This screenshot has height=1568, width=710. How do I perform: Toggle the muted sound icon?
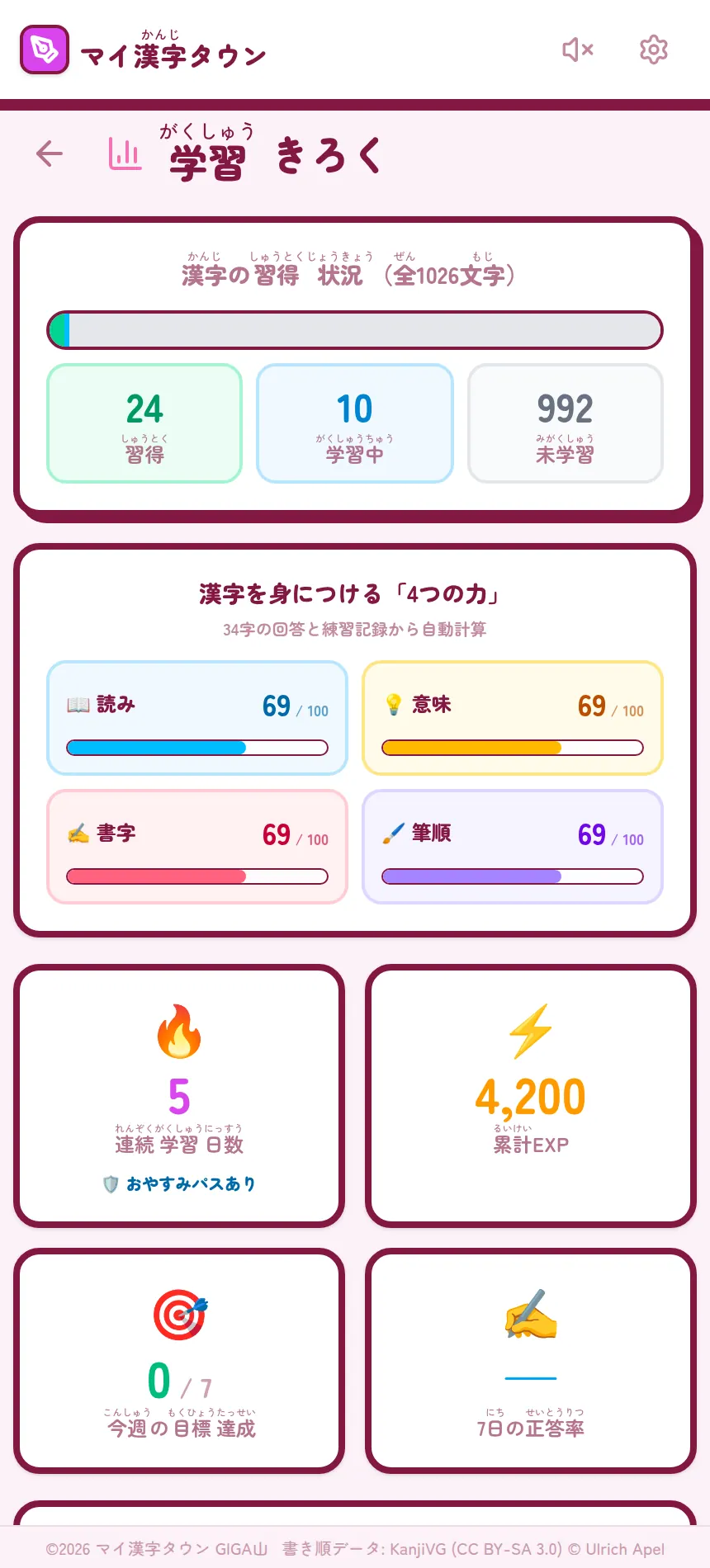tap(578, 50)
